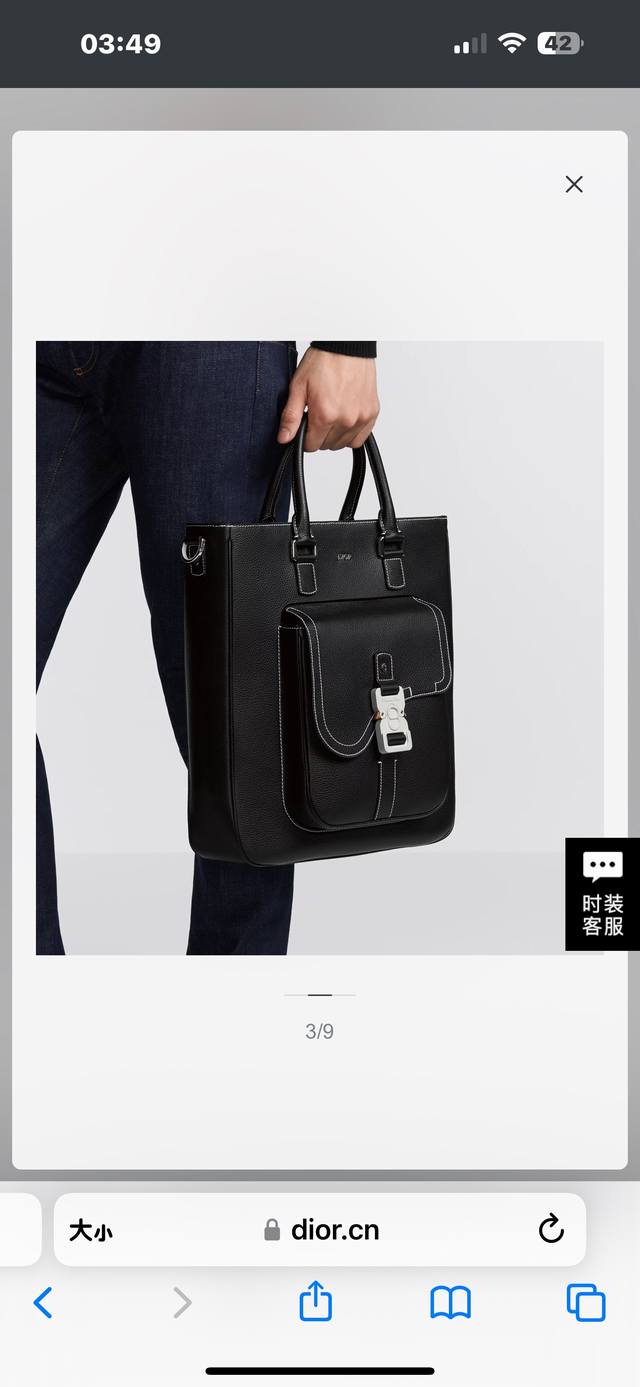This screenshot has height=1387, width=640.
Task: Open the 时装客服 chat support
Action: pos(603,894)
